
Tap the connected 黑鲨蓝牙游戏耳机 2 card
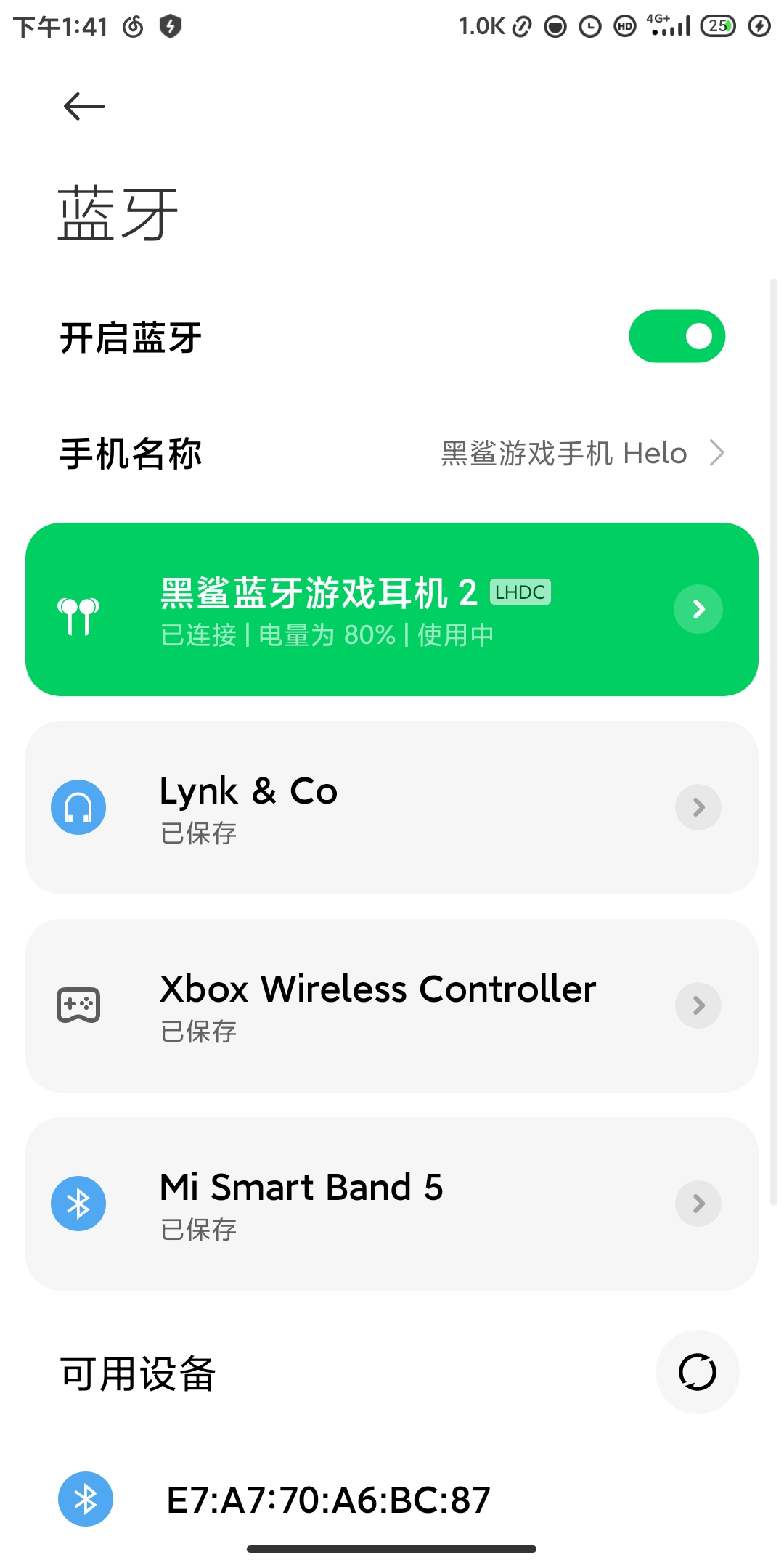click(x=392, y=609)
